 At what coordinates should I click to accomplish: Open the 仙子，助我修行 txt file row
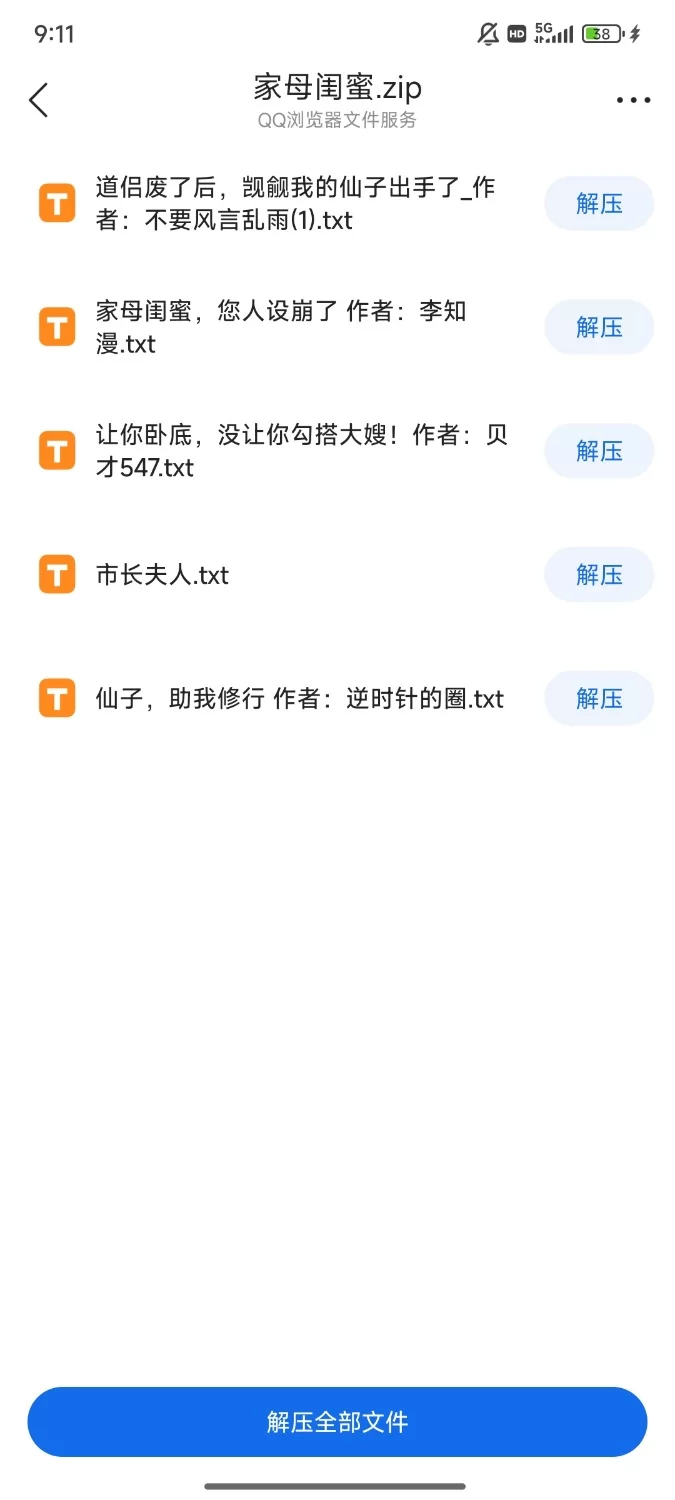tap(299, 698)
